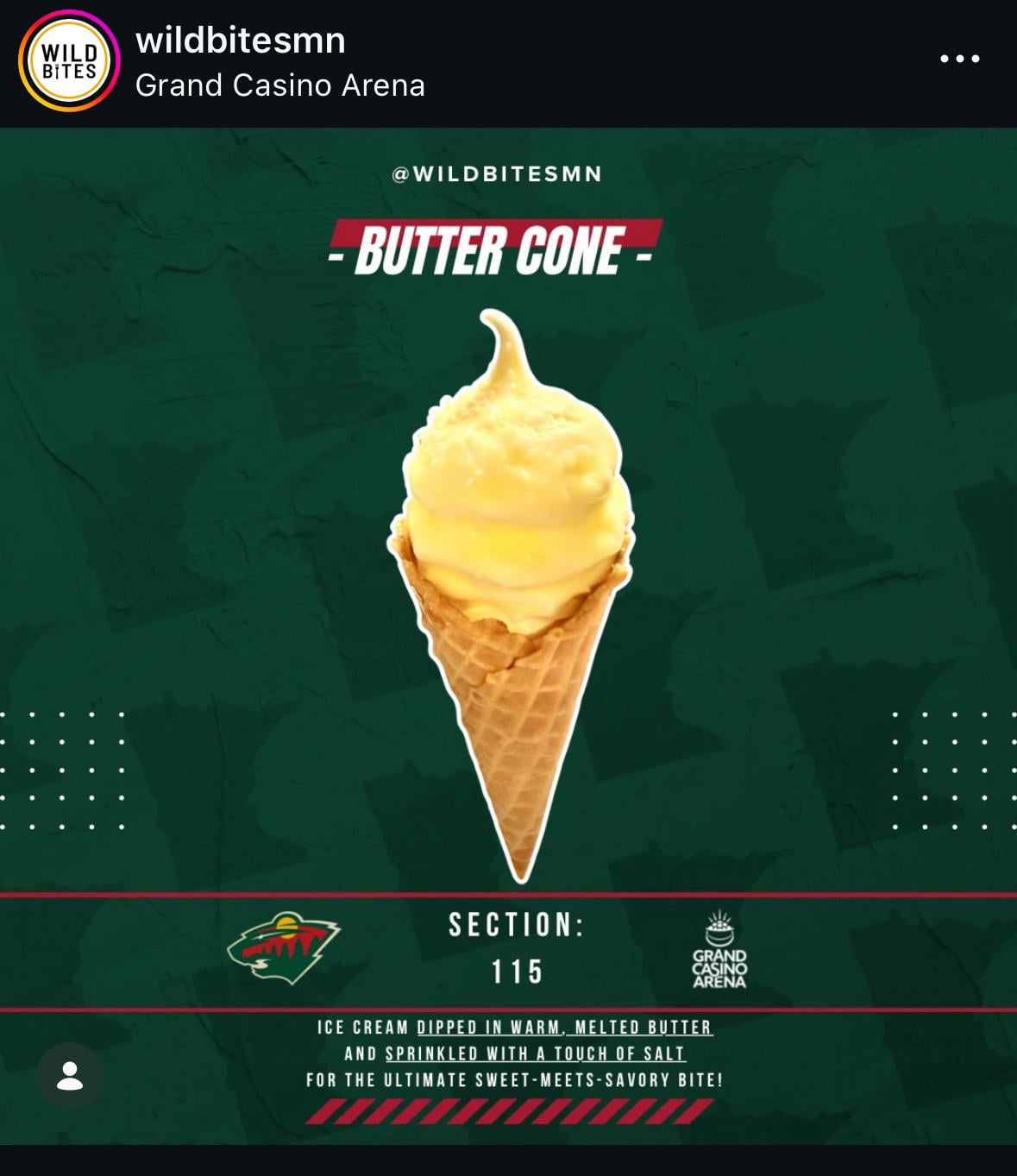Open the Butter Cone post image
Image resolution: width=1017 pixels, height=1176 pixels.
pyautogui.click(x=509, y=595)
